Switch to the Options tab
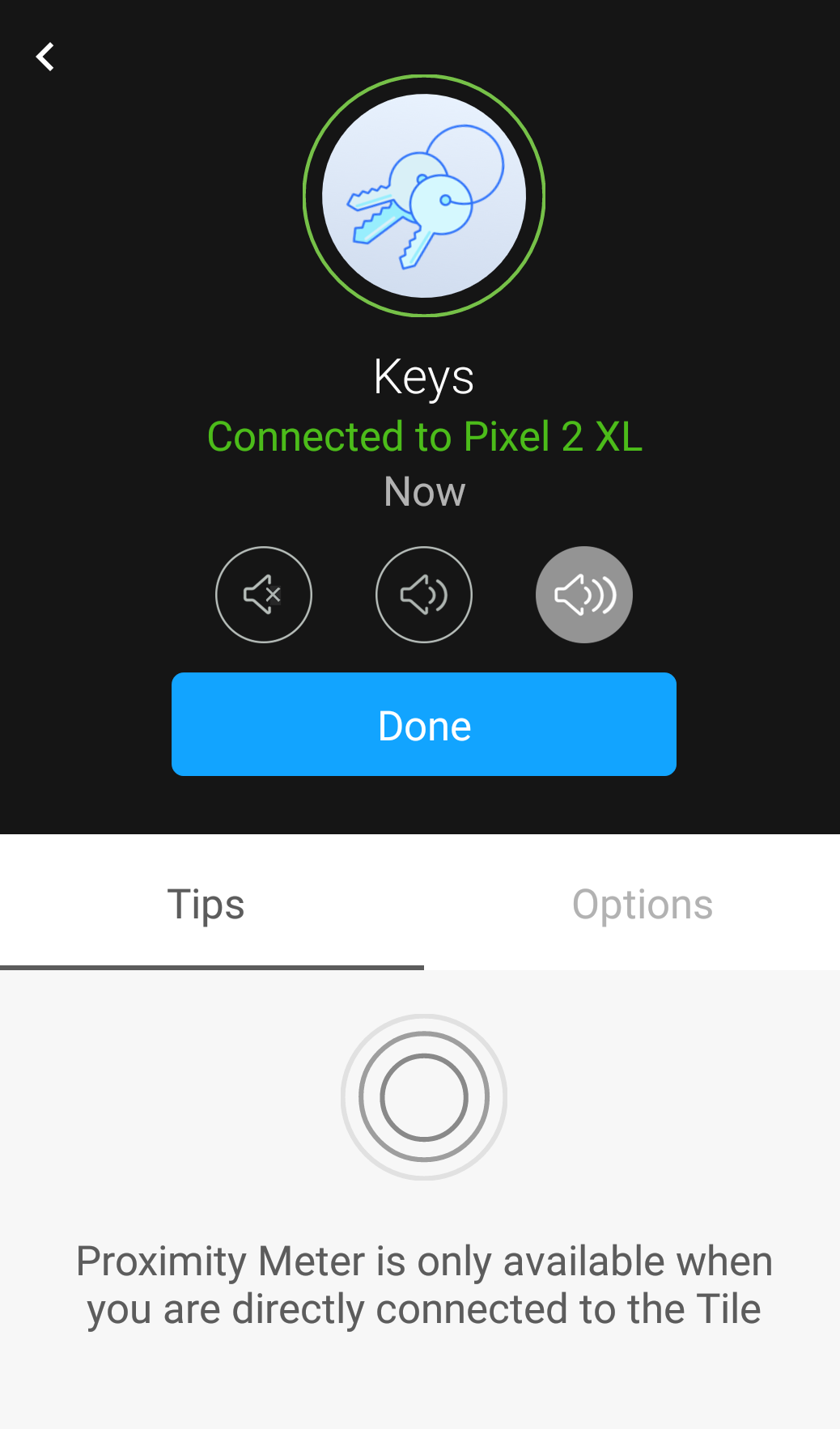The width and height of the screenshot is (840, 1429). click(x=643, y=904)
